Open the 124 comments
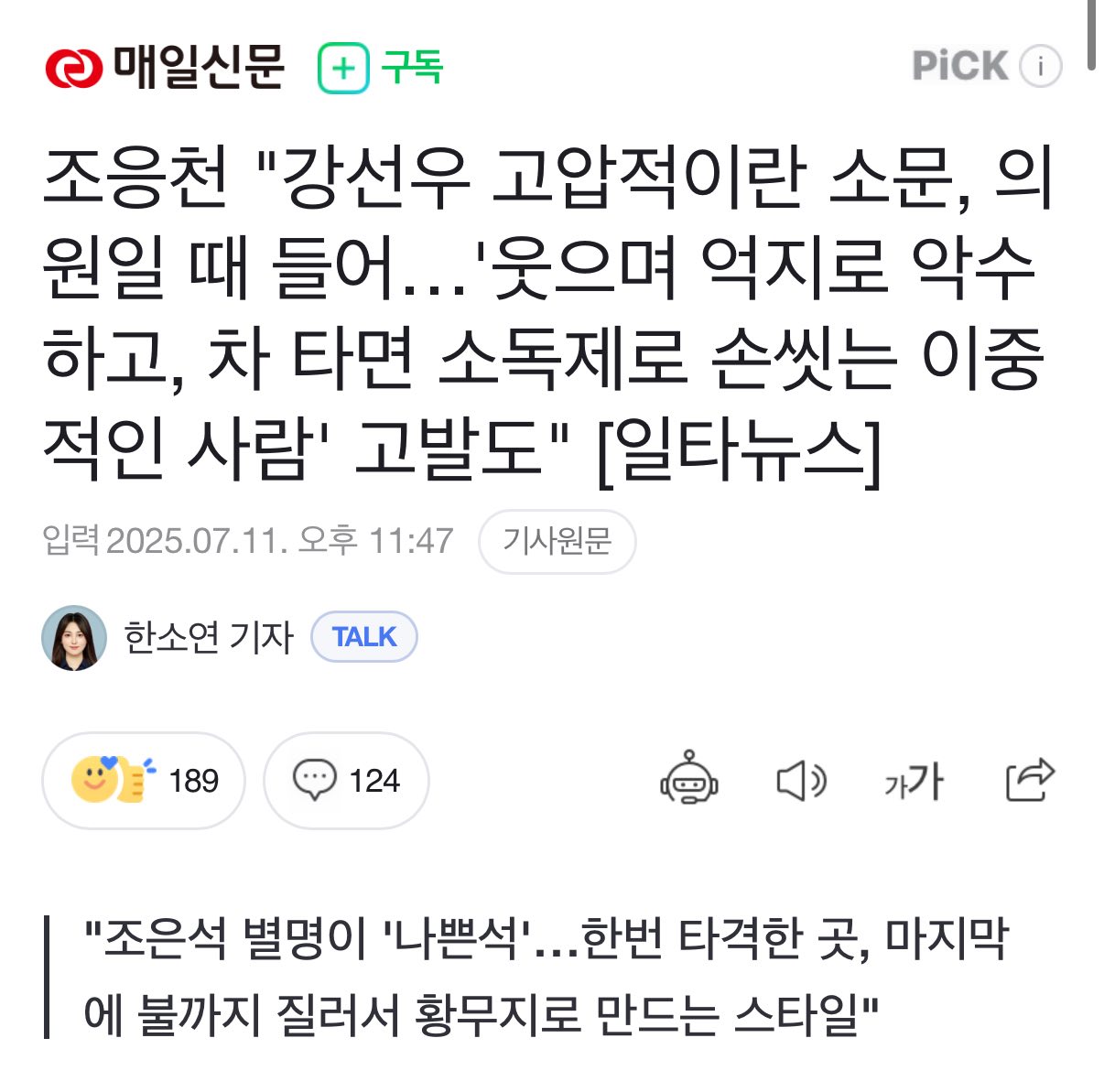This screenshot has width=1104, height=1092. 346,781
